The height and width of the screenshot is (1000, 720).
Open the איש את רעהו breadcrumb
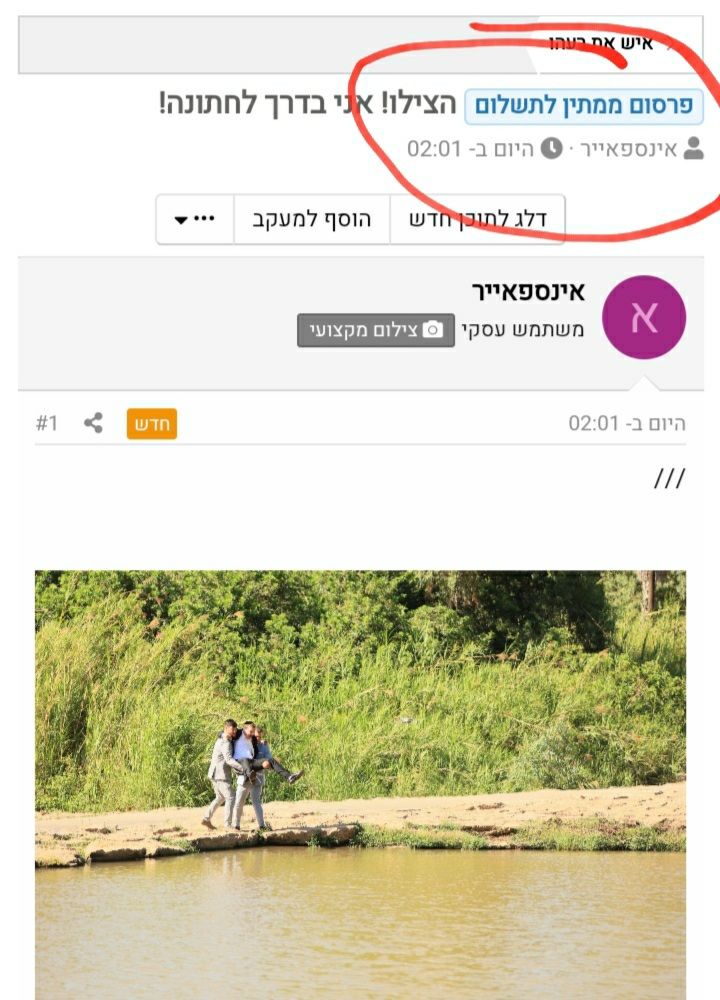click(x=600, y=43)
